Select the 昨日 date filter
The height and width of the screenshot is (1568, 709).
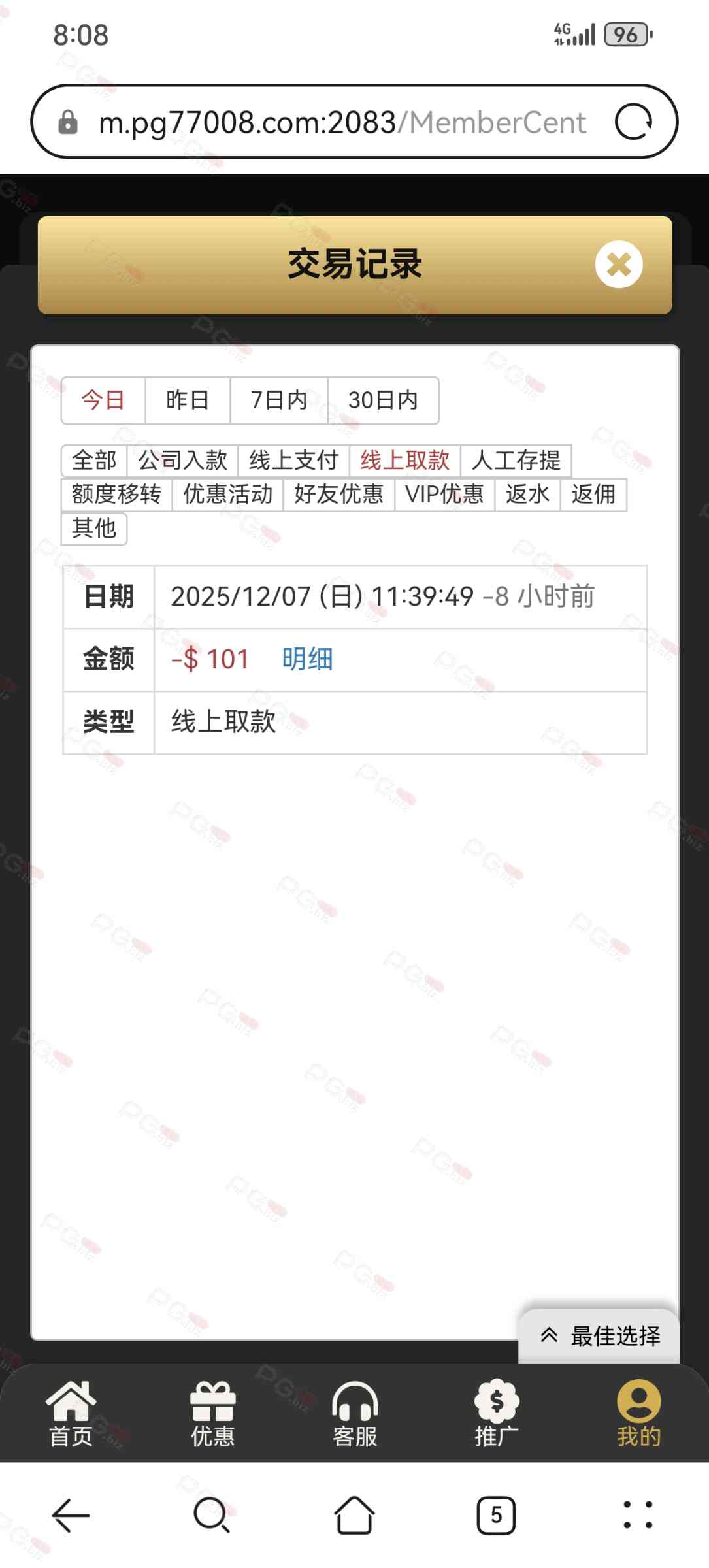pyautogui.click(x=188, y=400)
